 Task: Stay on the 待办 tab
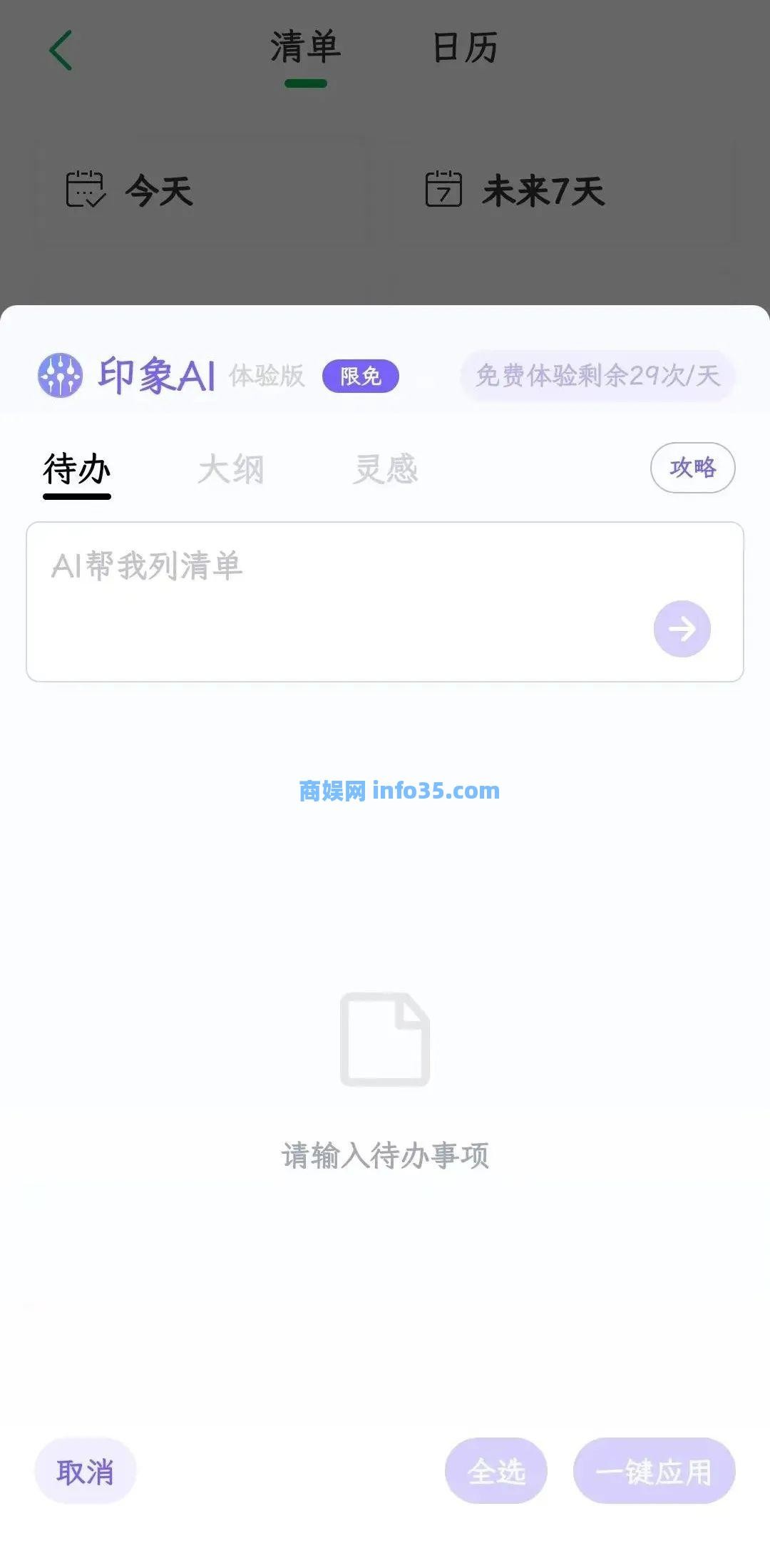[77, 469]
